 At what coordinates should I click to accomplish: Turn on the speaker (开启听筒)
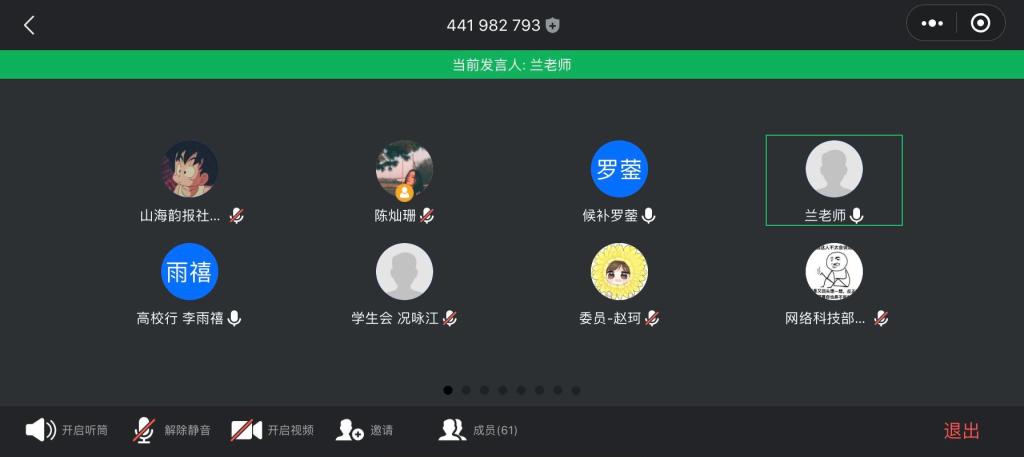66,431
